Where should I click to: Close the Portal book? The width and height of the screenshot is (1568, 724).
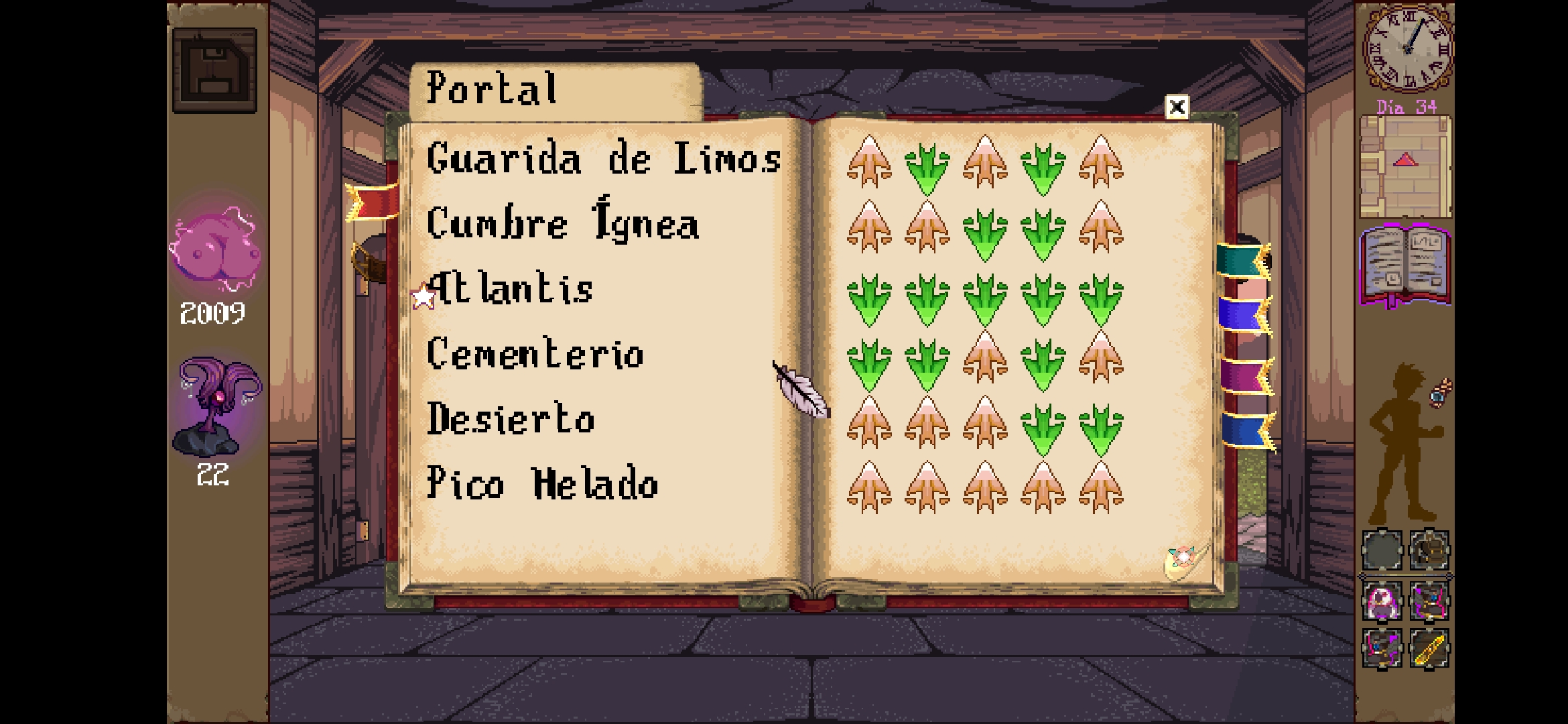coord(1177,107)
